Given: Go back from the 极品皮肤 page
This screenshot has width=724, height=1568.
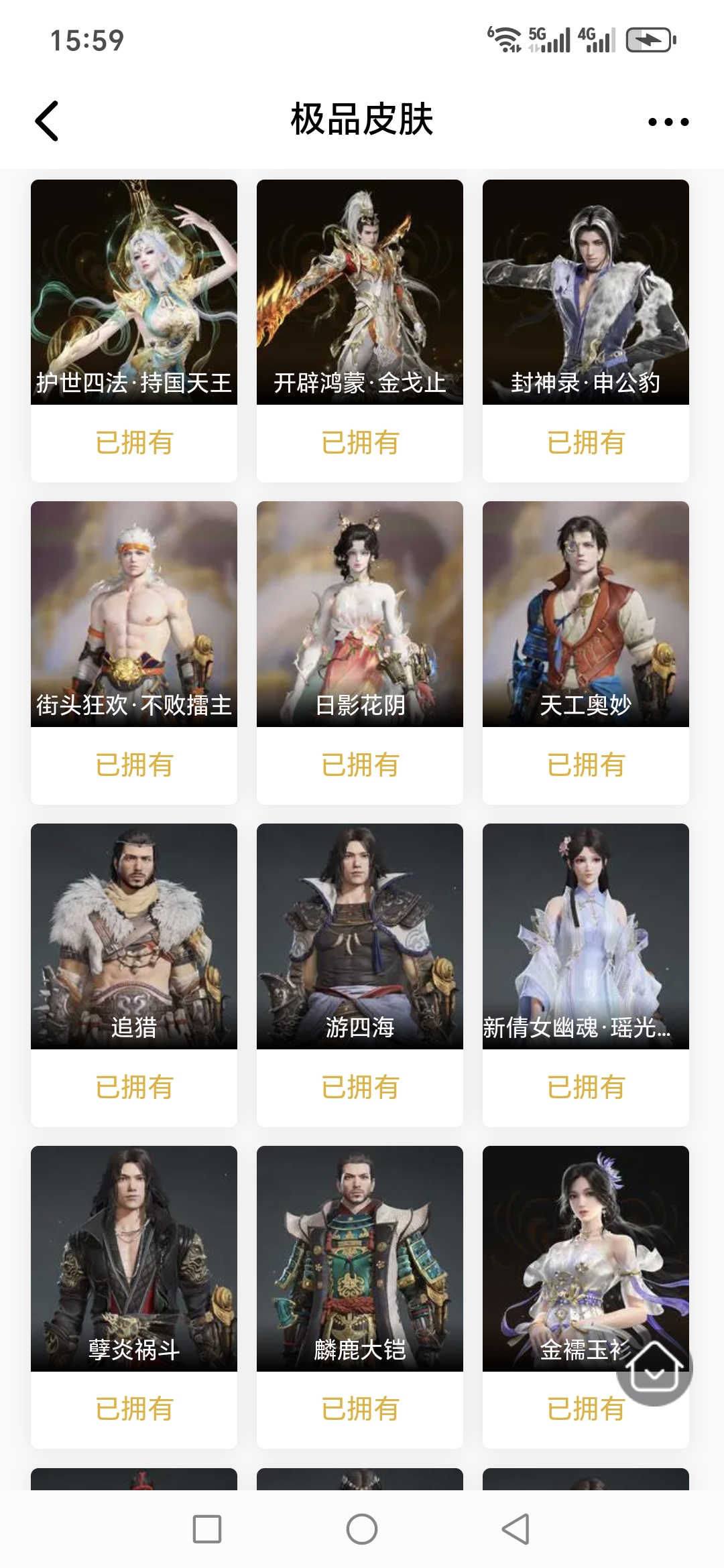Looking at the screenshot, I should click(47, 121).
